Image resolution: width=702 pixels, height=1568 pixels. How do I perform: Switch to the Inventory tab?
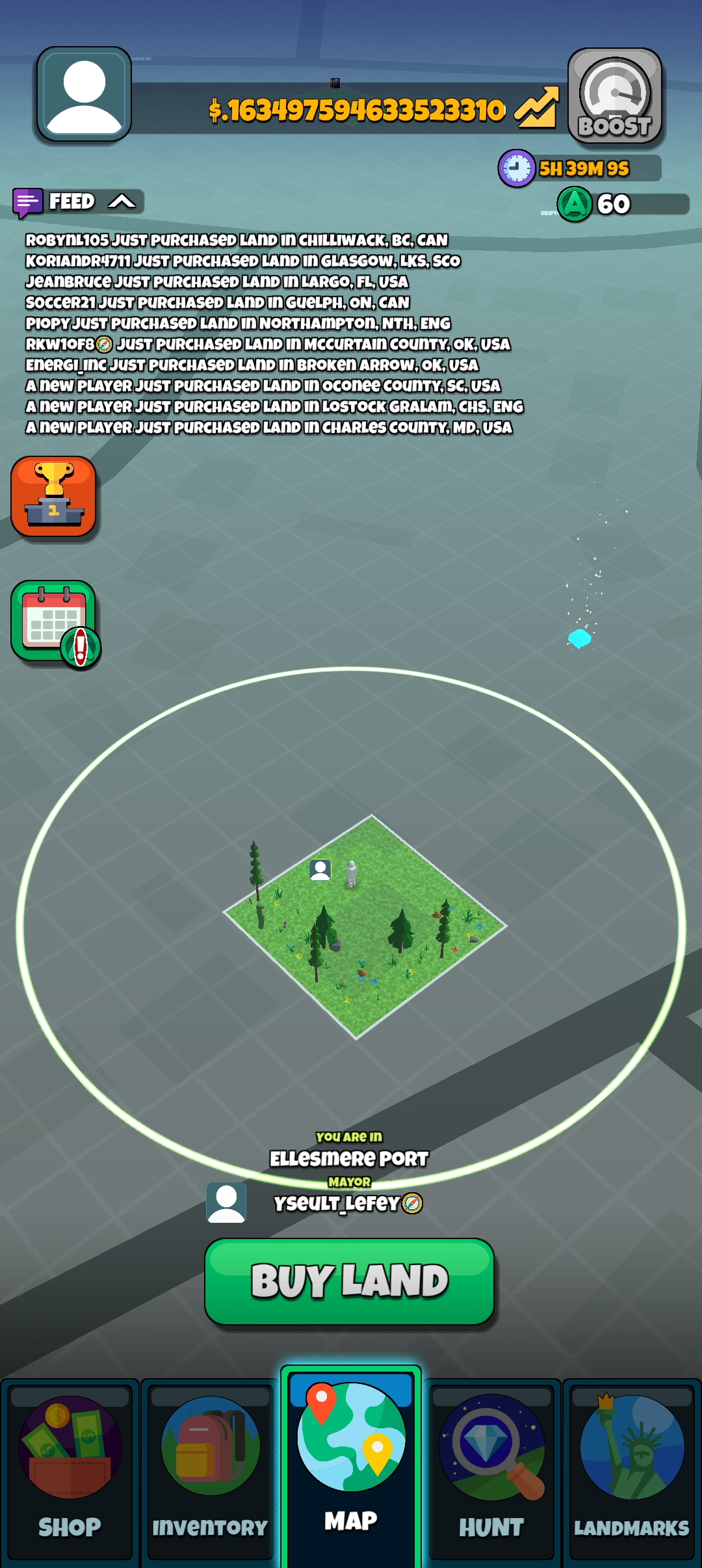coord(210,1470)
